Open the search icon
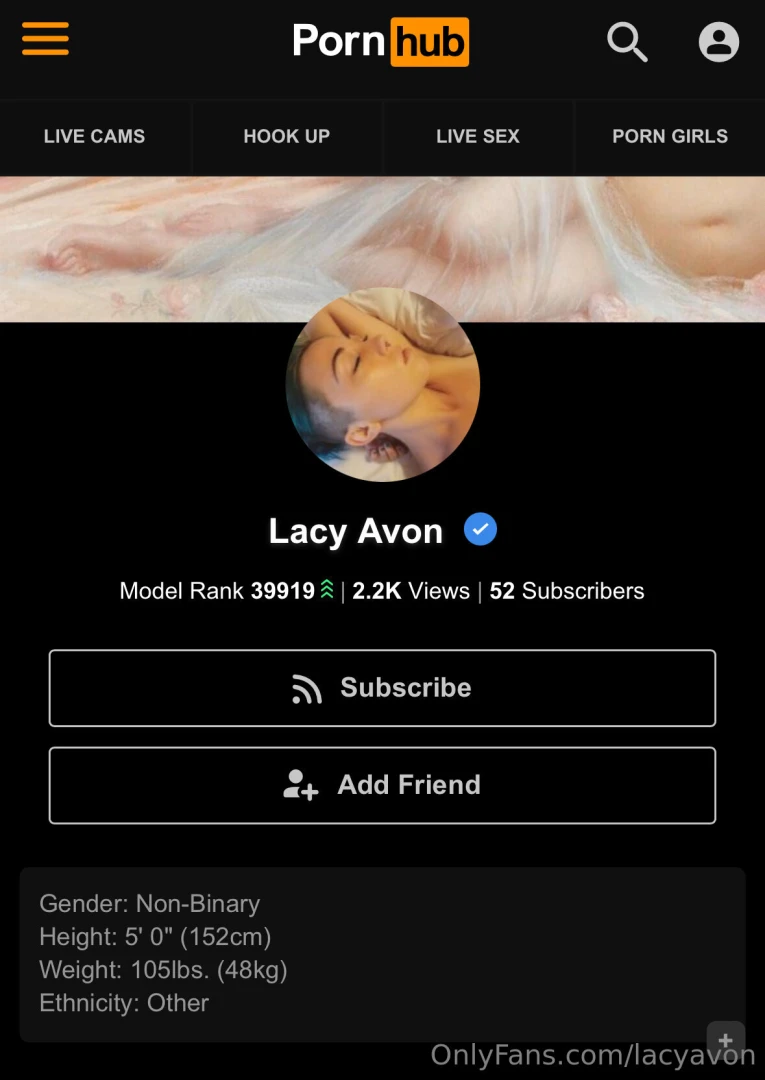765x1080 pixels. [627, 42]
